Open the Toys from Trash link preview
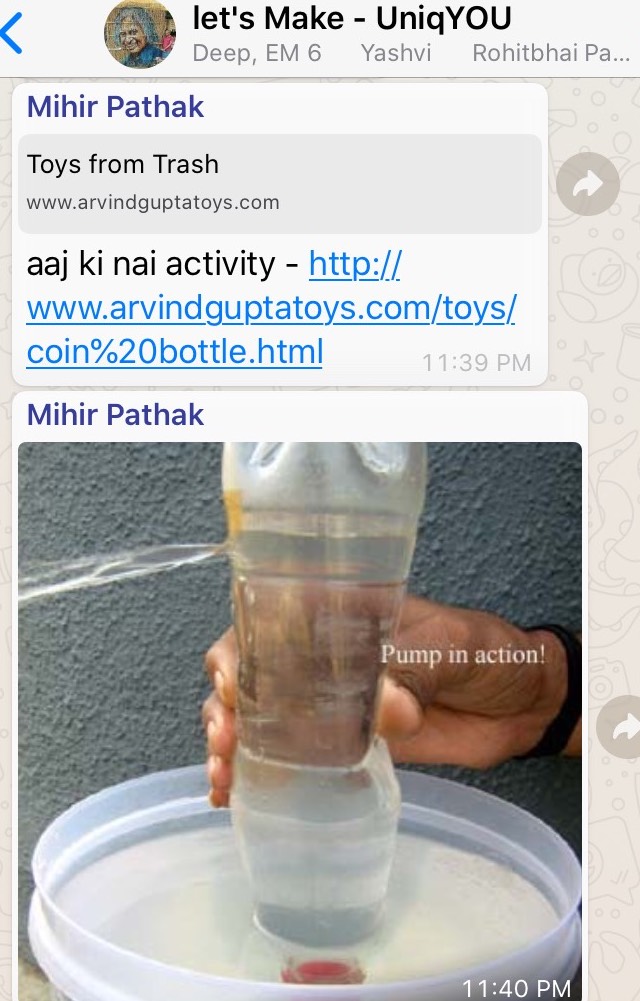640x1001 pixels. pyautogui.click(x=280, y=183)
